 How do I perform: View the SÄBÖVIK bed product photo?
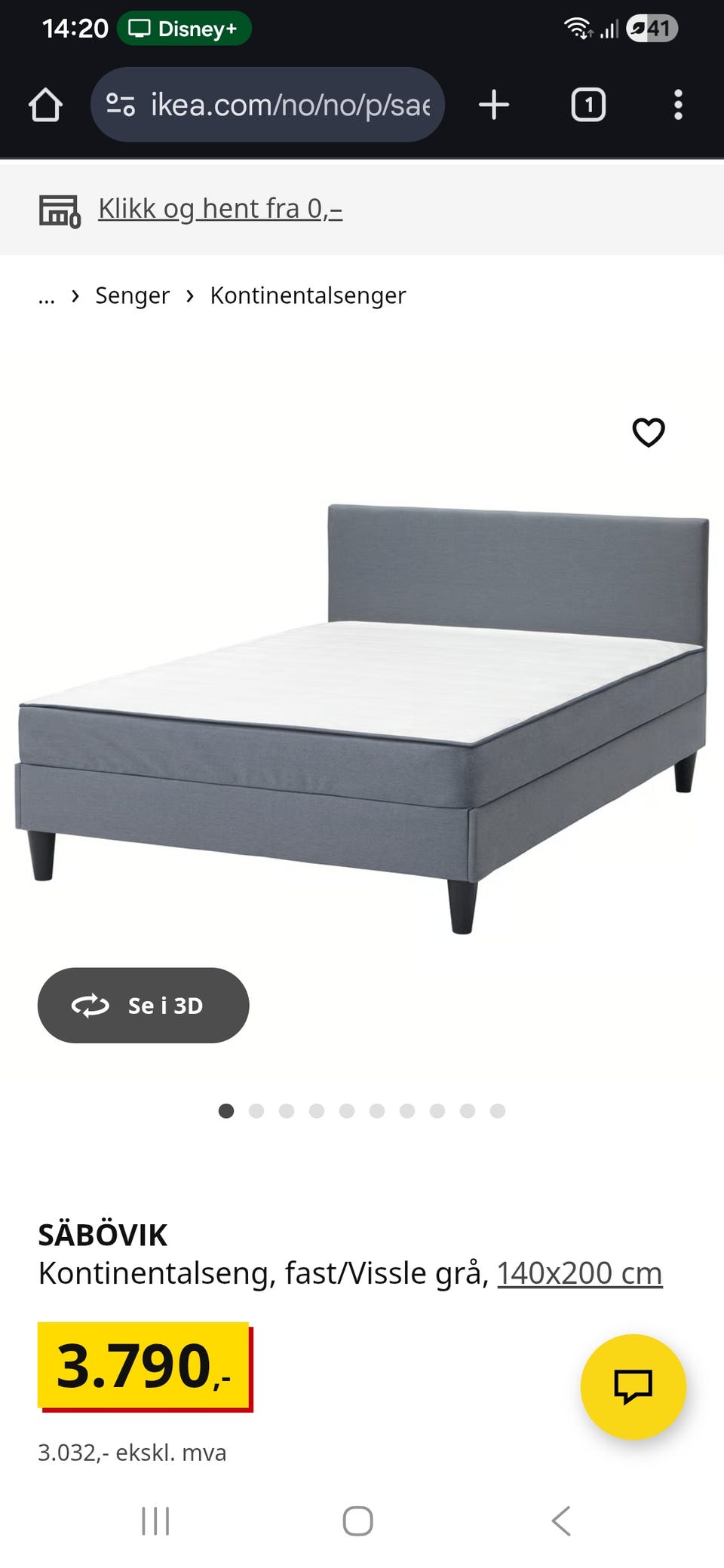click(x=362, y=716)
